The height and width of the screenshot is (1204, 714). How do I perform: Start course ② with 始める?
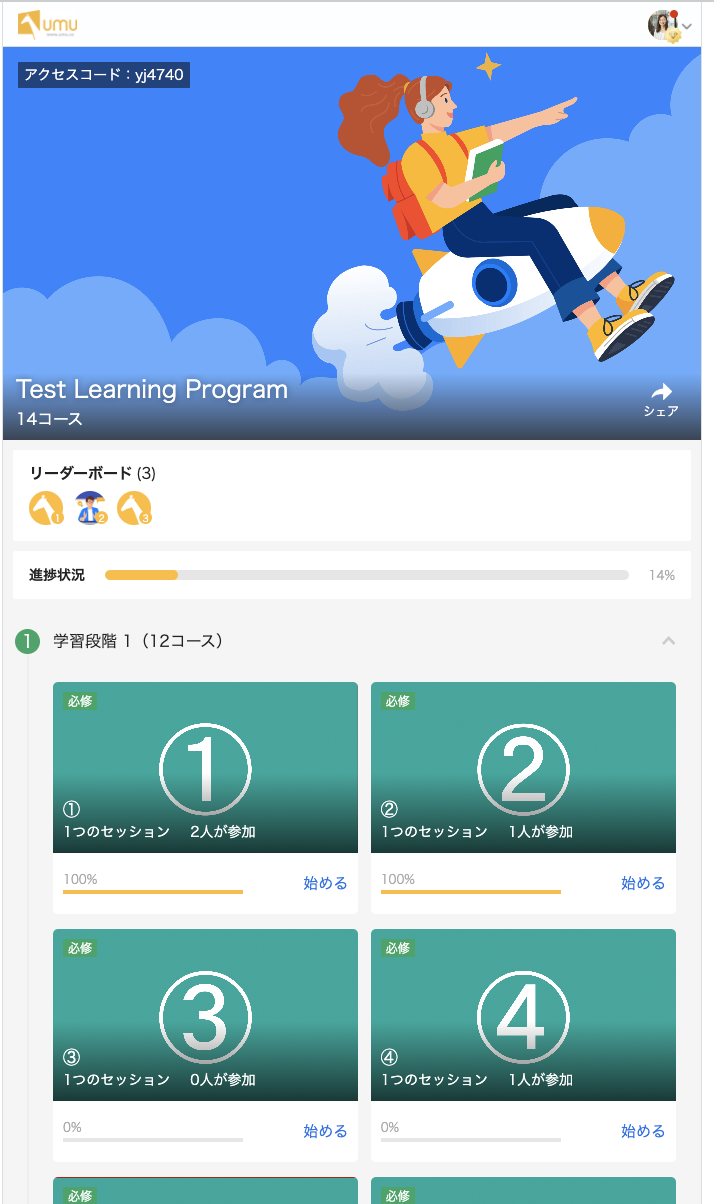pyautogui.click(x=643, y=883)
